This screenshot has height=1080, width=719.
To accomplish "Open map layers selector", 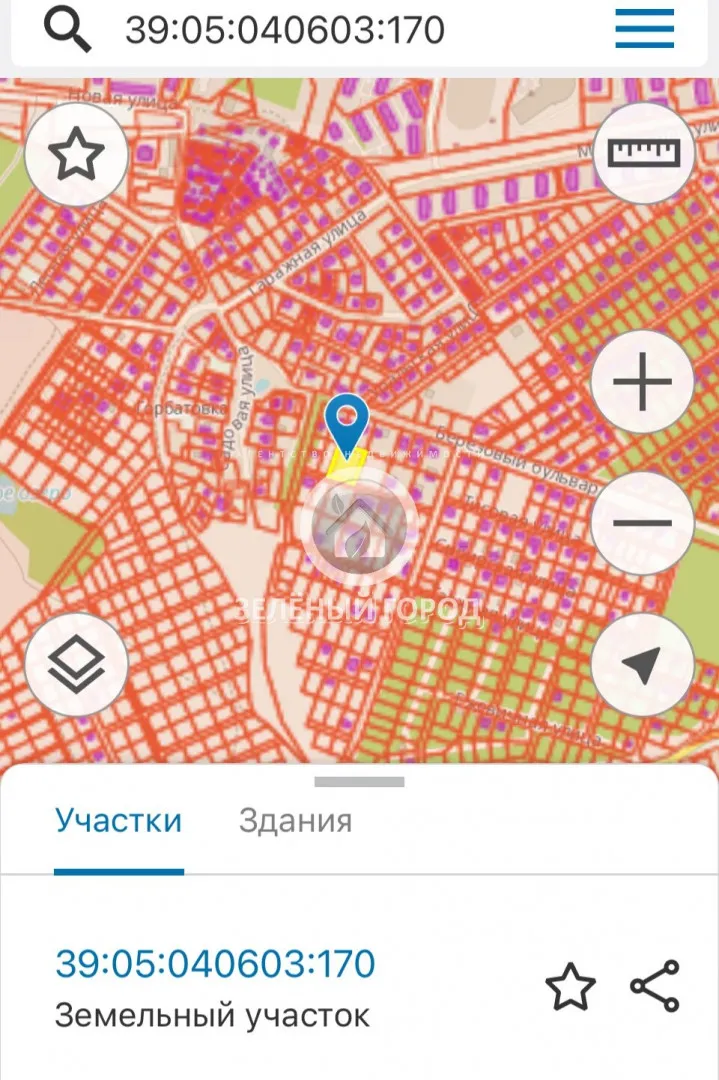I will pos(76,663).
